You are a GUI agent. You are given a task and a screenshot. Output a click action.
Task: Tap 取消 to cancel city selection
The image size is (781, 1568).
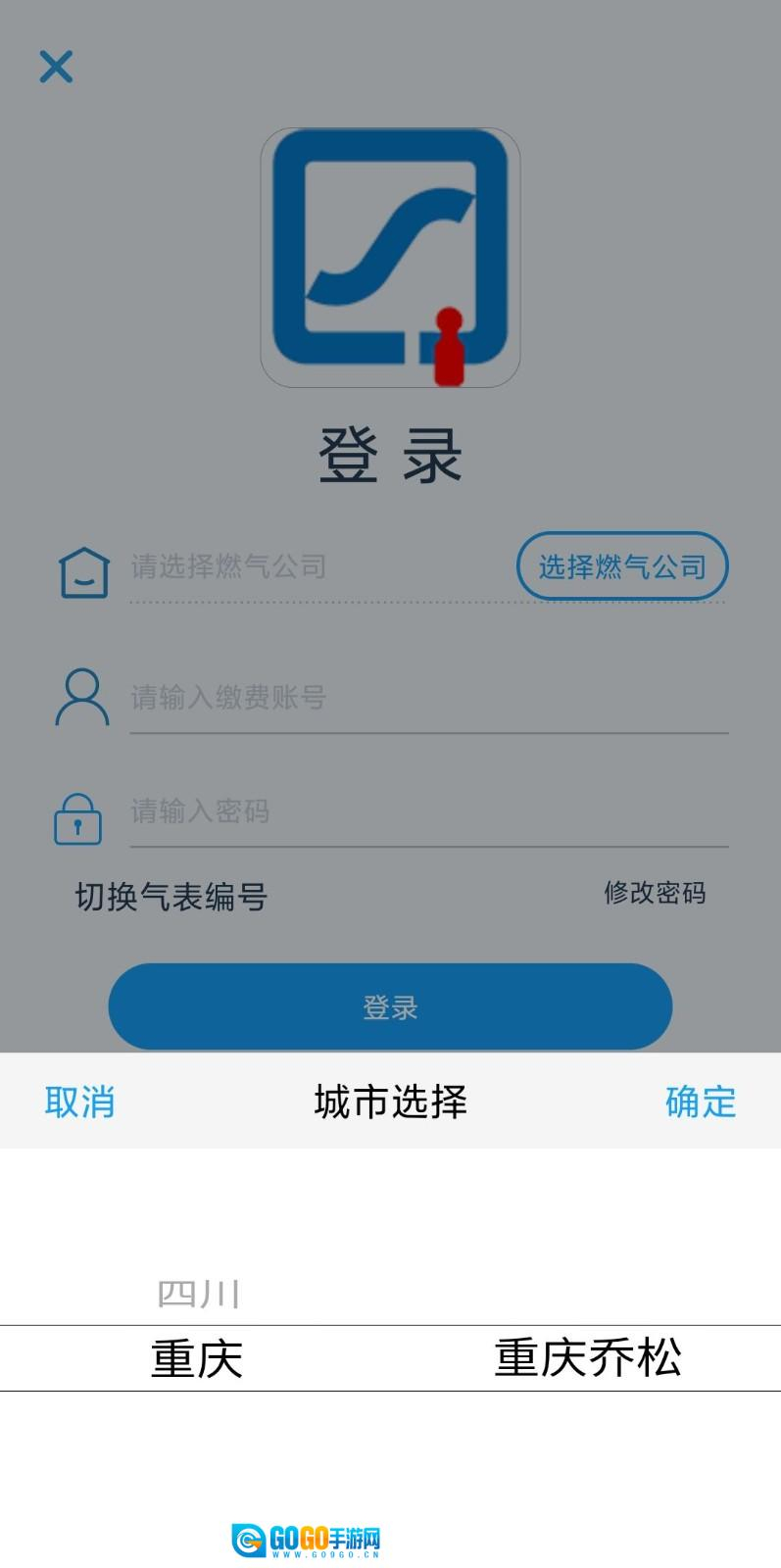pos(79,1102)
